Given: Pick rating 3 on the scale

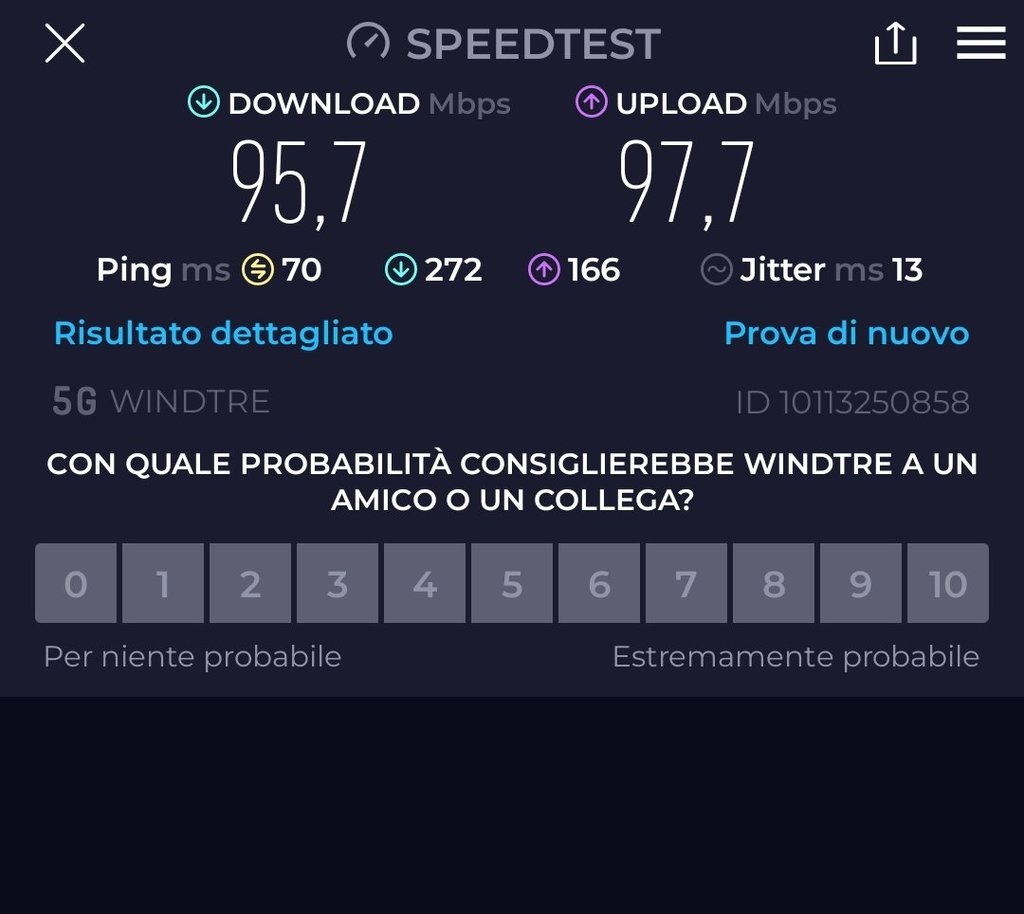Looking at the screenshot, I should (337, 583).
